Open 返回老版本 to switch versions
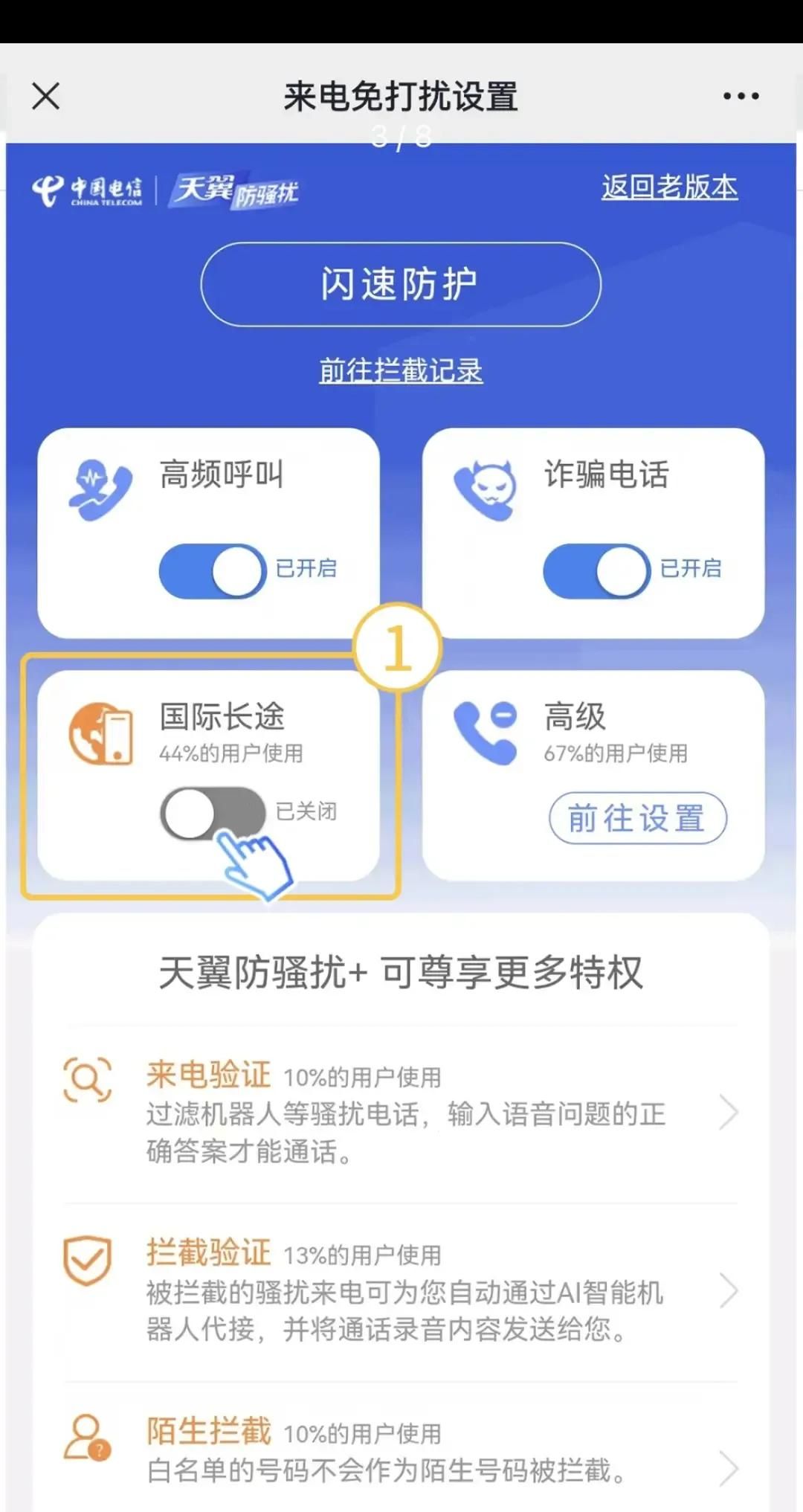803x1512 pixels. pos(668,187)
